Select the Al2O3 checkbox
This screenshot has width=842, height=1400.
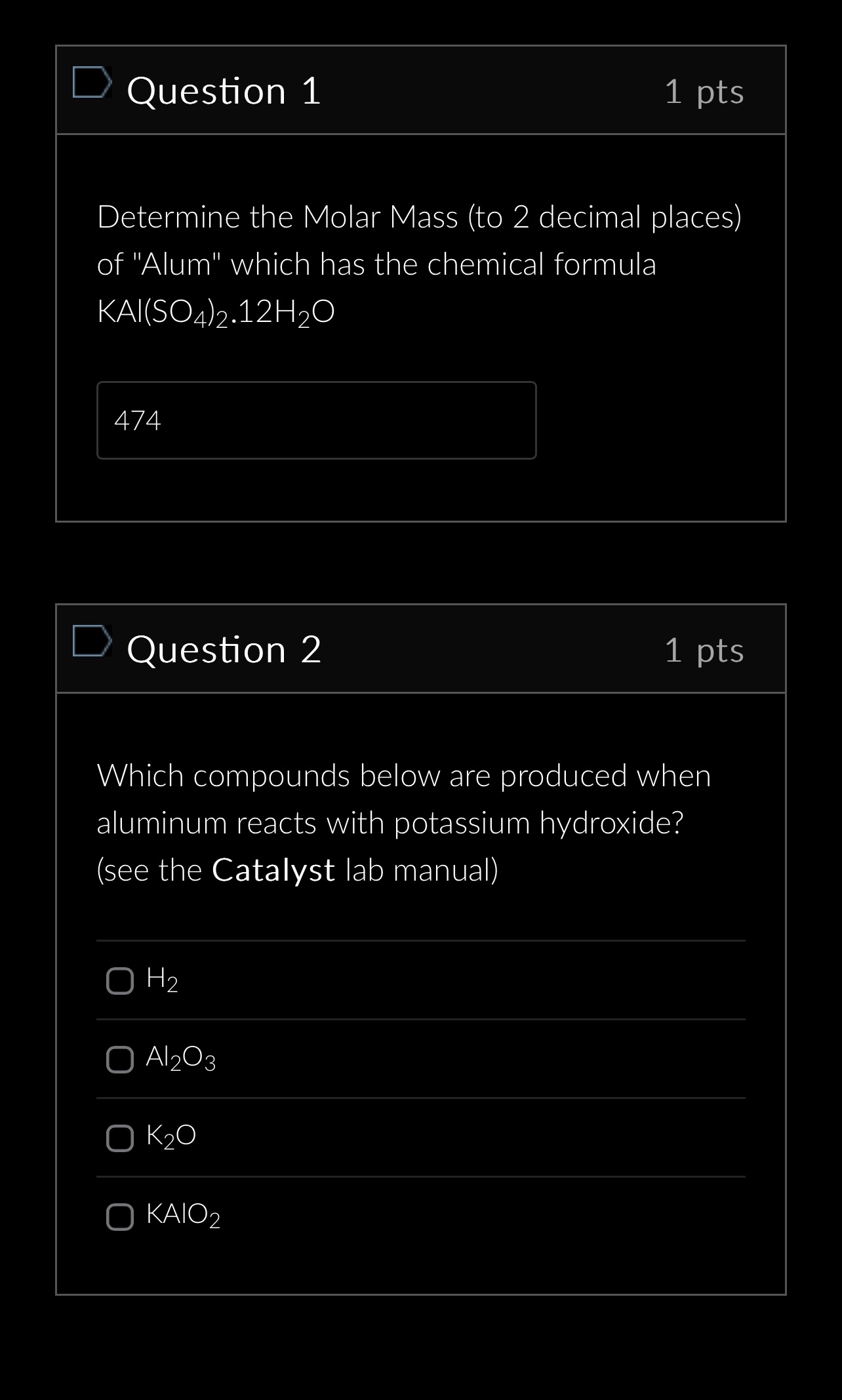point(120,1059)
